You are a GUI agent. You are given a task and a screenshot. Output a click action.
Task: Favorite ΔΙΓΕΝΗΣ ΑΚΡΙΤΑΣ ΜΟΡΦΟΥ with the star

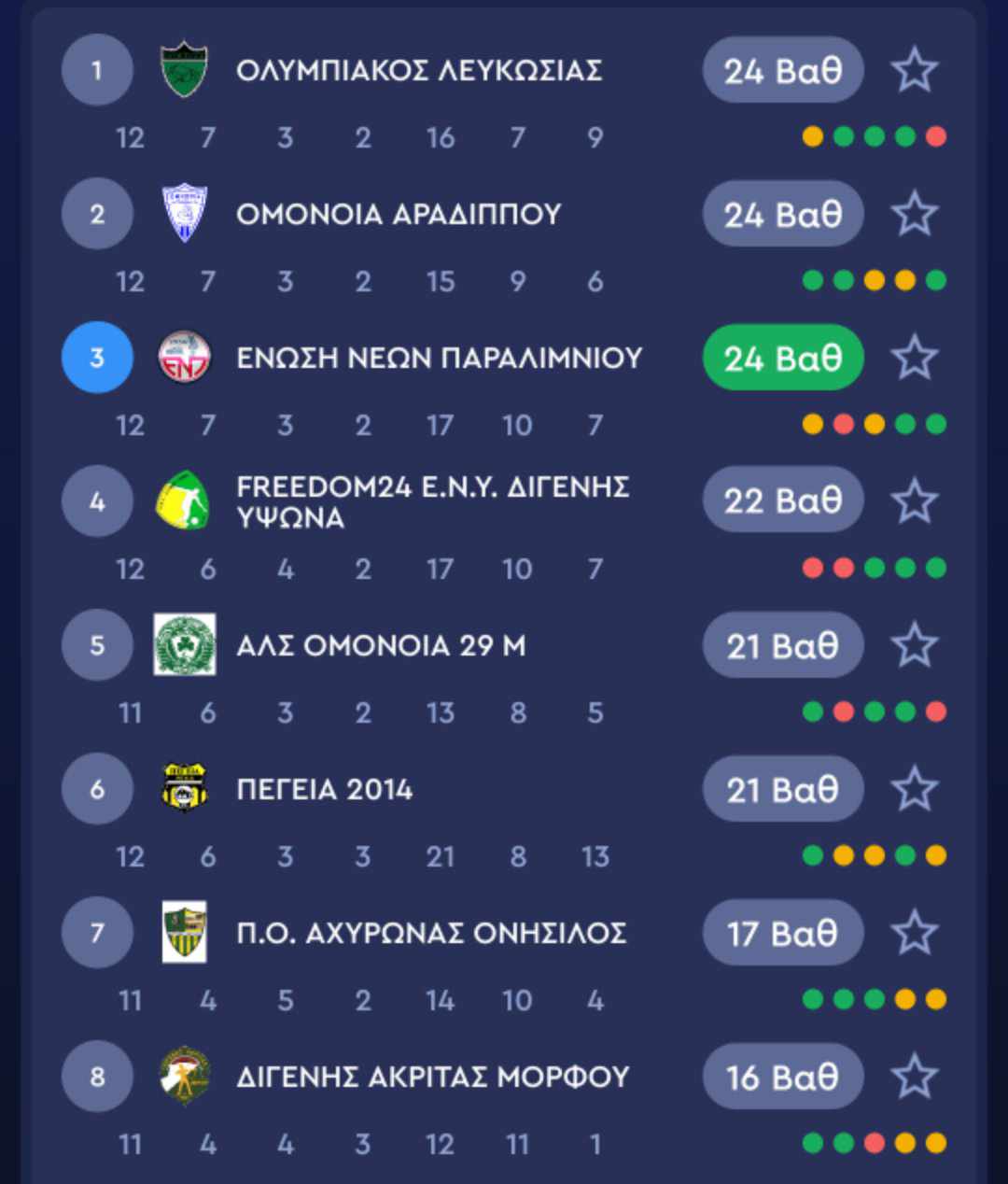pos(914,1077)
